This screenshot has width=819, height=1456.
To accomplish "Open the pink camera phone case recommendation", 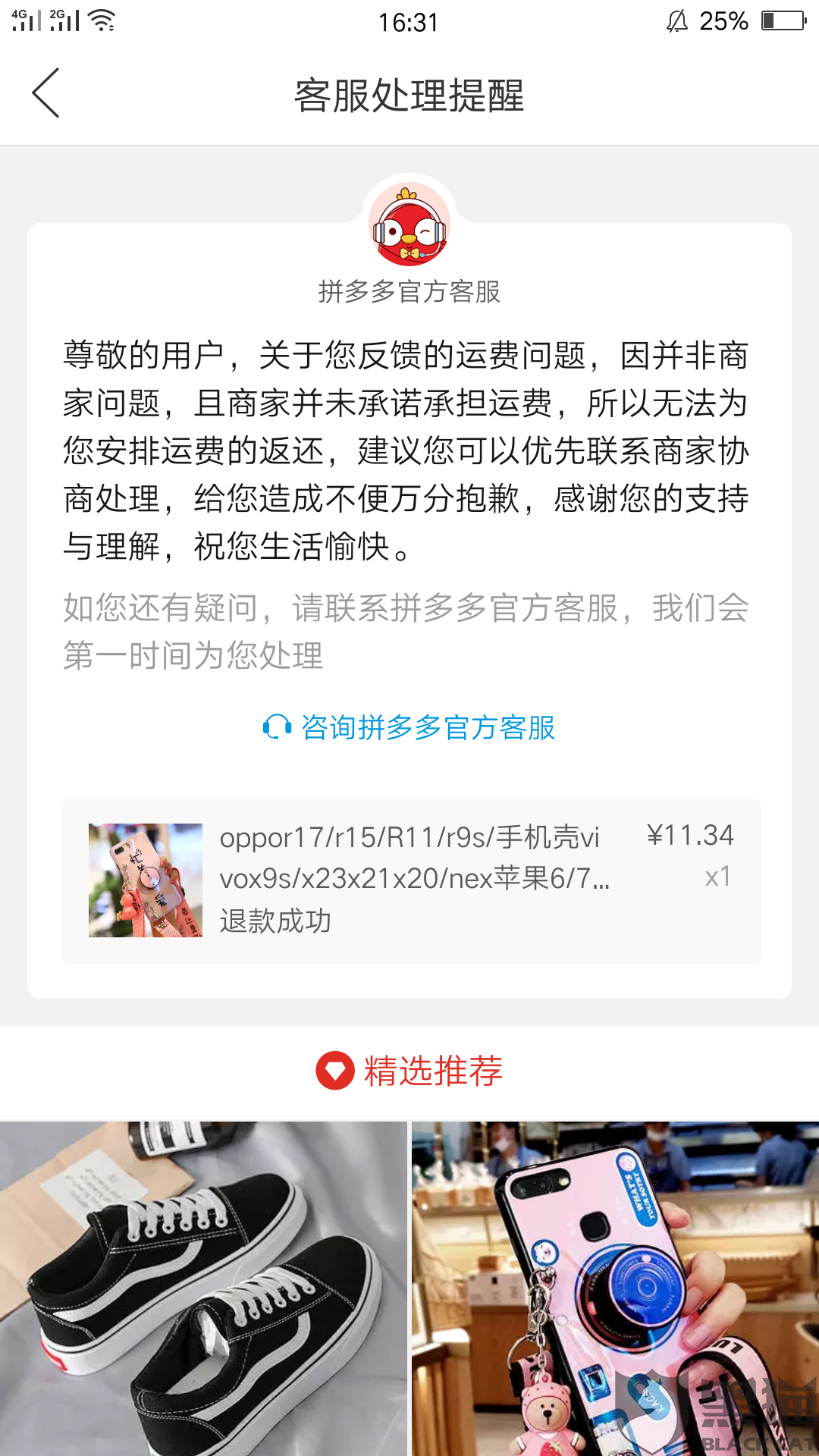I will click(x=614, y=1289).
